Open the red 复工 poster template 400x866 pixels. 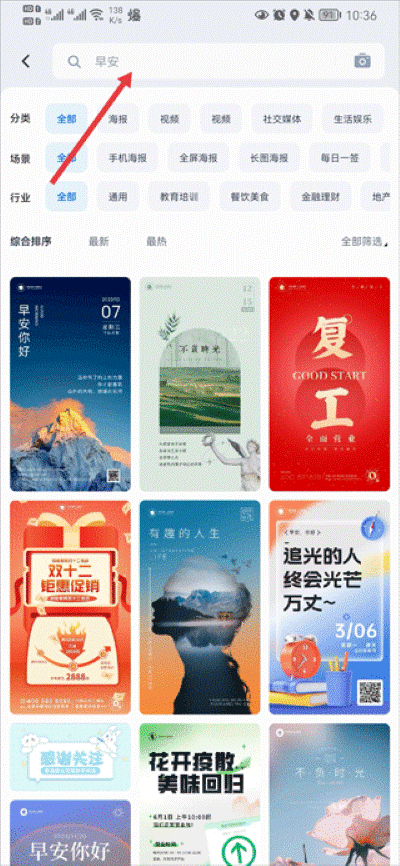click(x=329, y=384)
